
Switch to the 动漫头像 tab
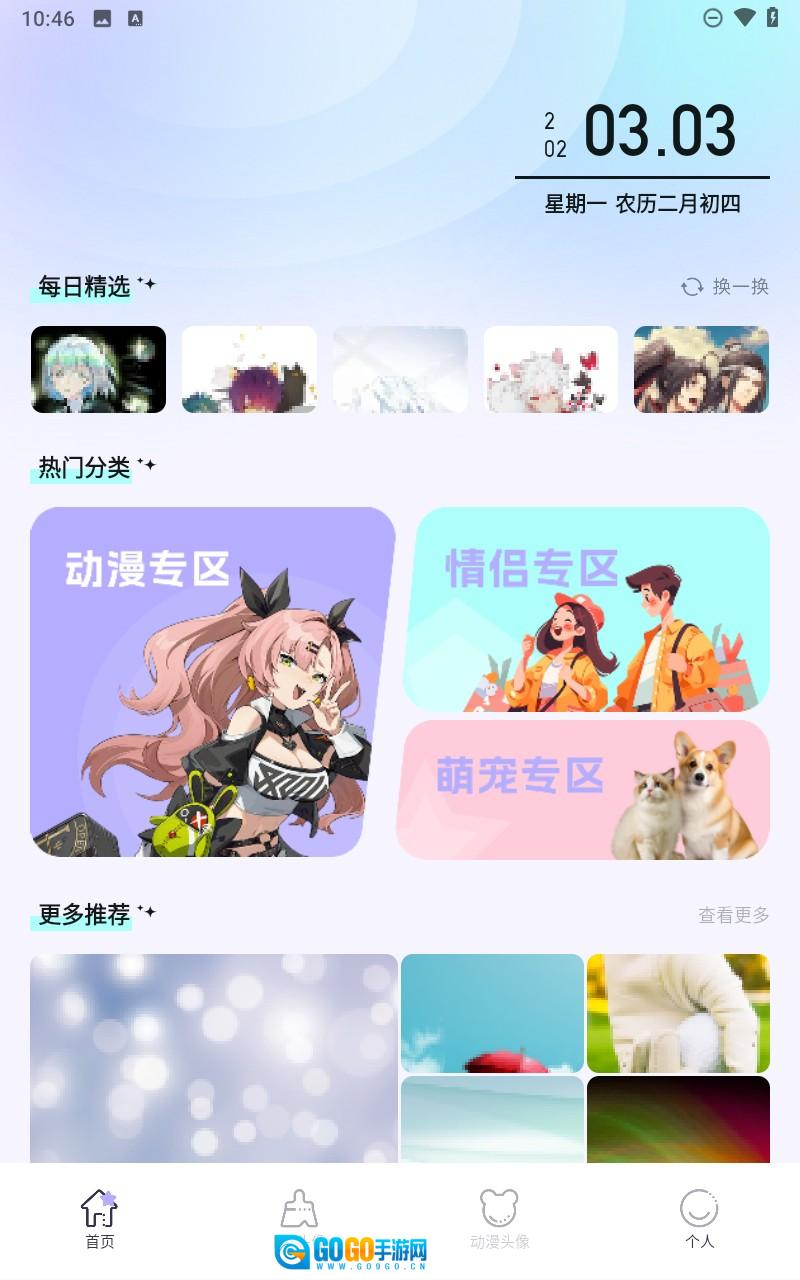tap(499, 1219)
